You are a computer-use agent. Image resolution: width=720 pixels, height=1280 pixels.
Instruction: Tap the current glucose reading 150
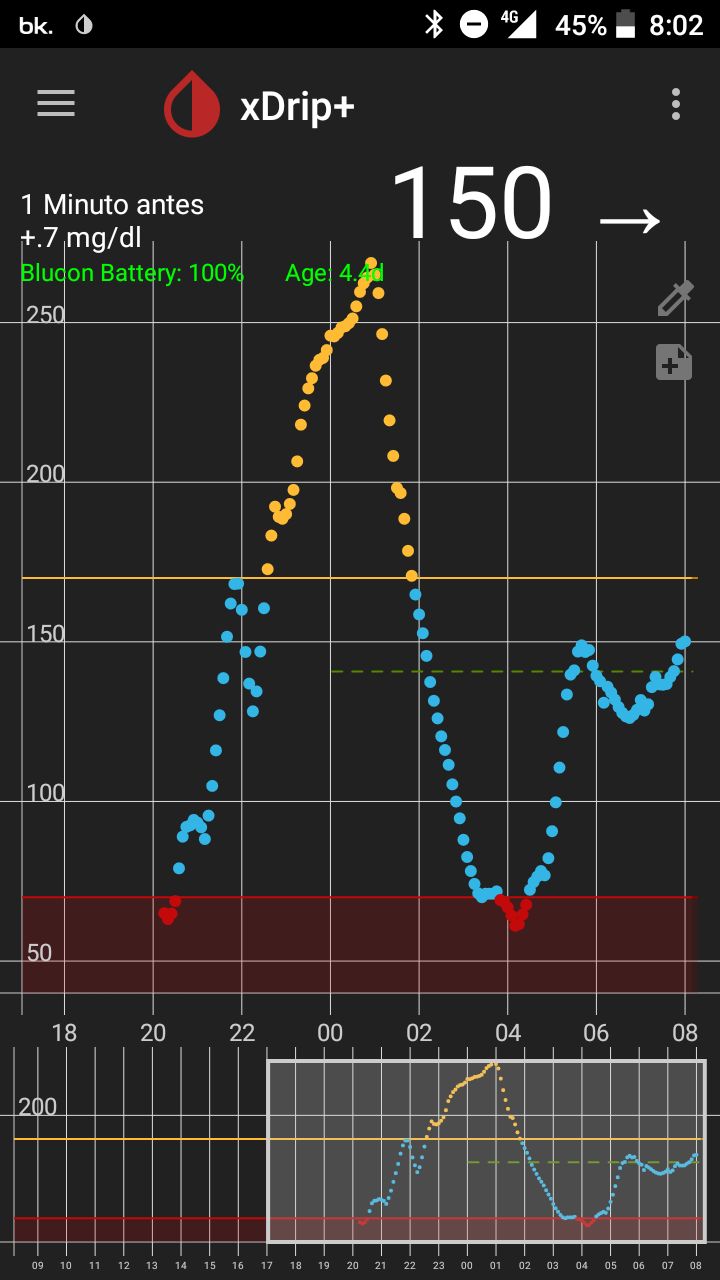tap(472, 200)
